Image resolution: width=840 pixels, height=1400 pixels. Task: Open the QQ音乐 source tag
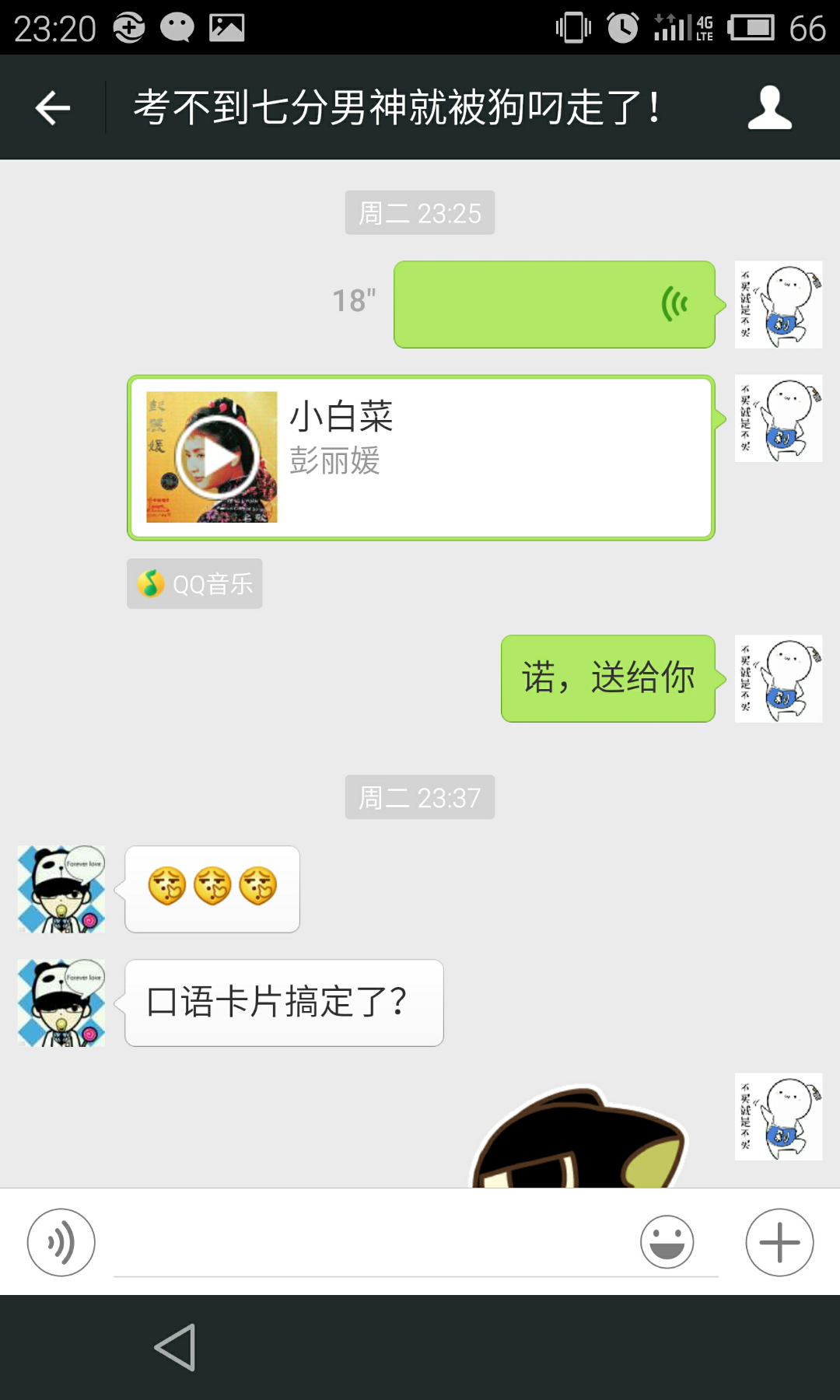point(194,583)
